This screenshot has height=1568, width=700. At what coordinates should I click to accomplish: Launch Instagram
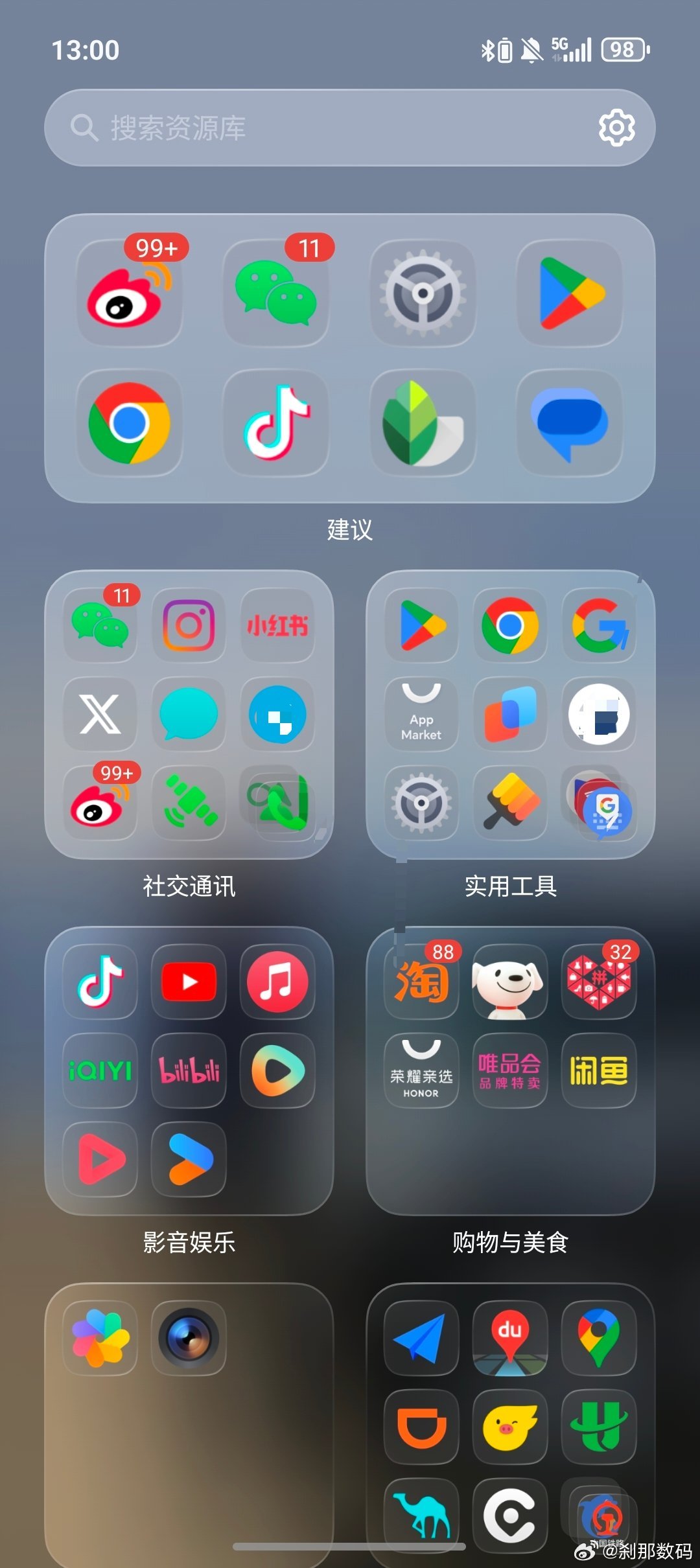[188, 626]
